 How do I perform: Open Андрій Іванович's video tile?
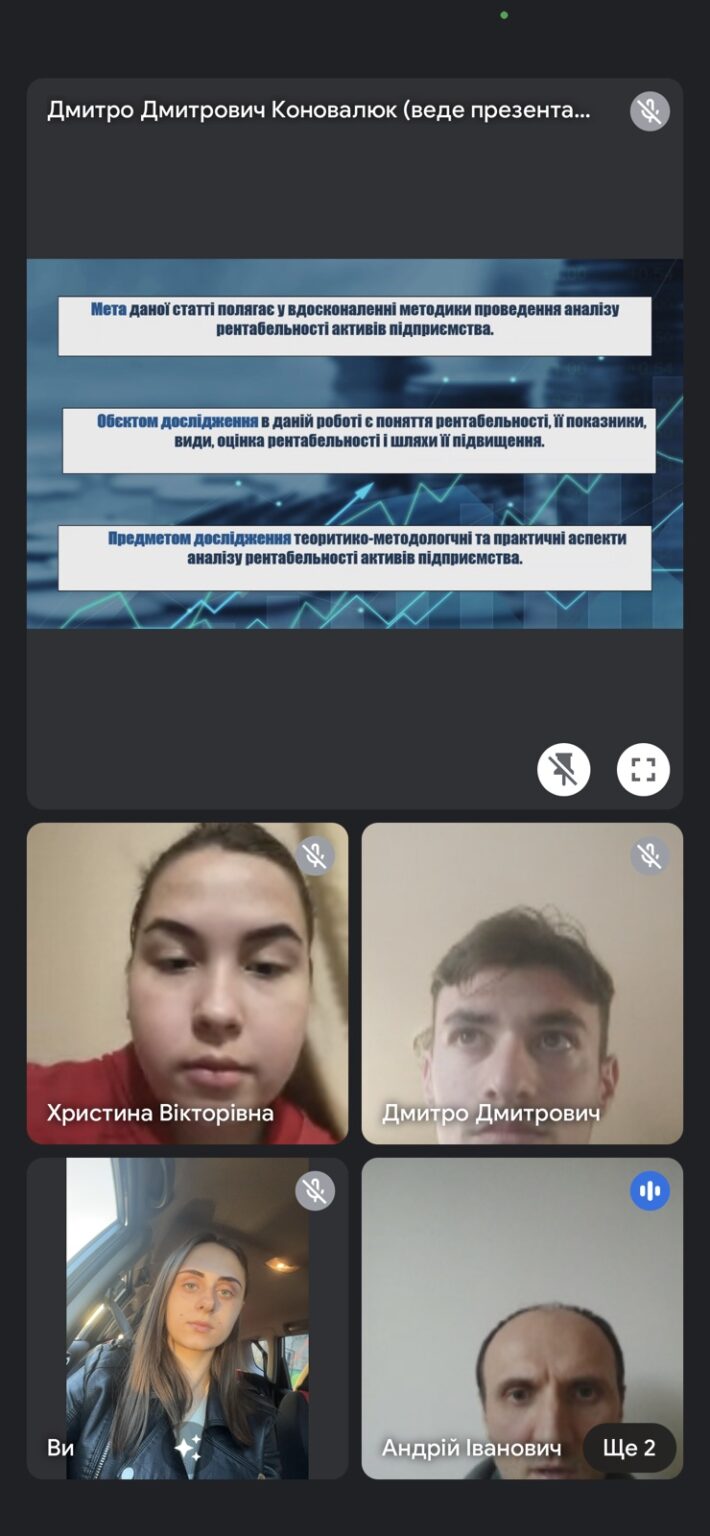(522, 1318)
